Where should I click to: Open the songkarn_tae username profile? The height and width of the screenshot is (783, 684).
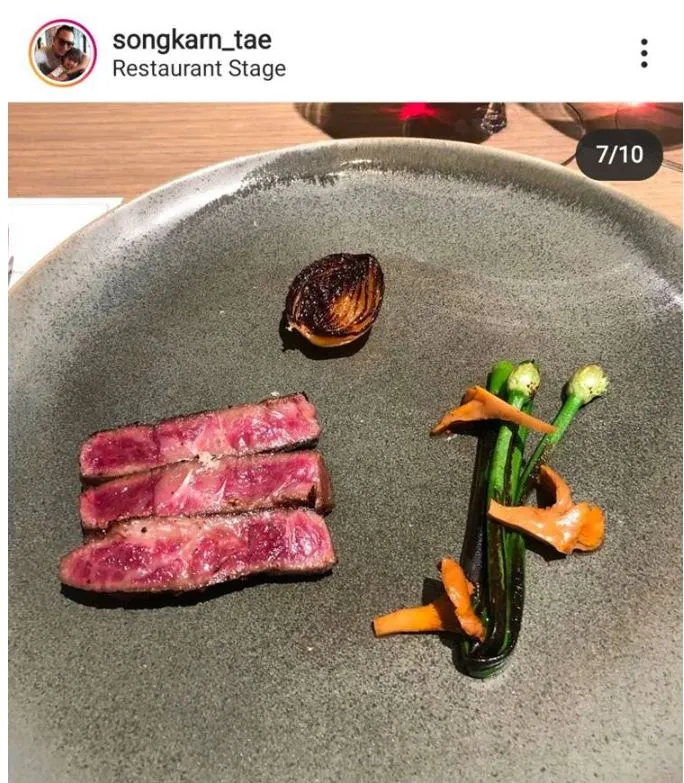191,40
